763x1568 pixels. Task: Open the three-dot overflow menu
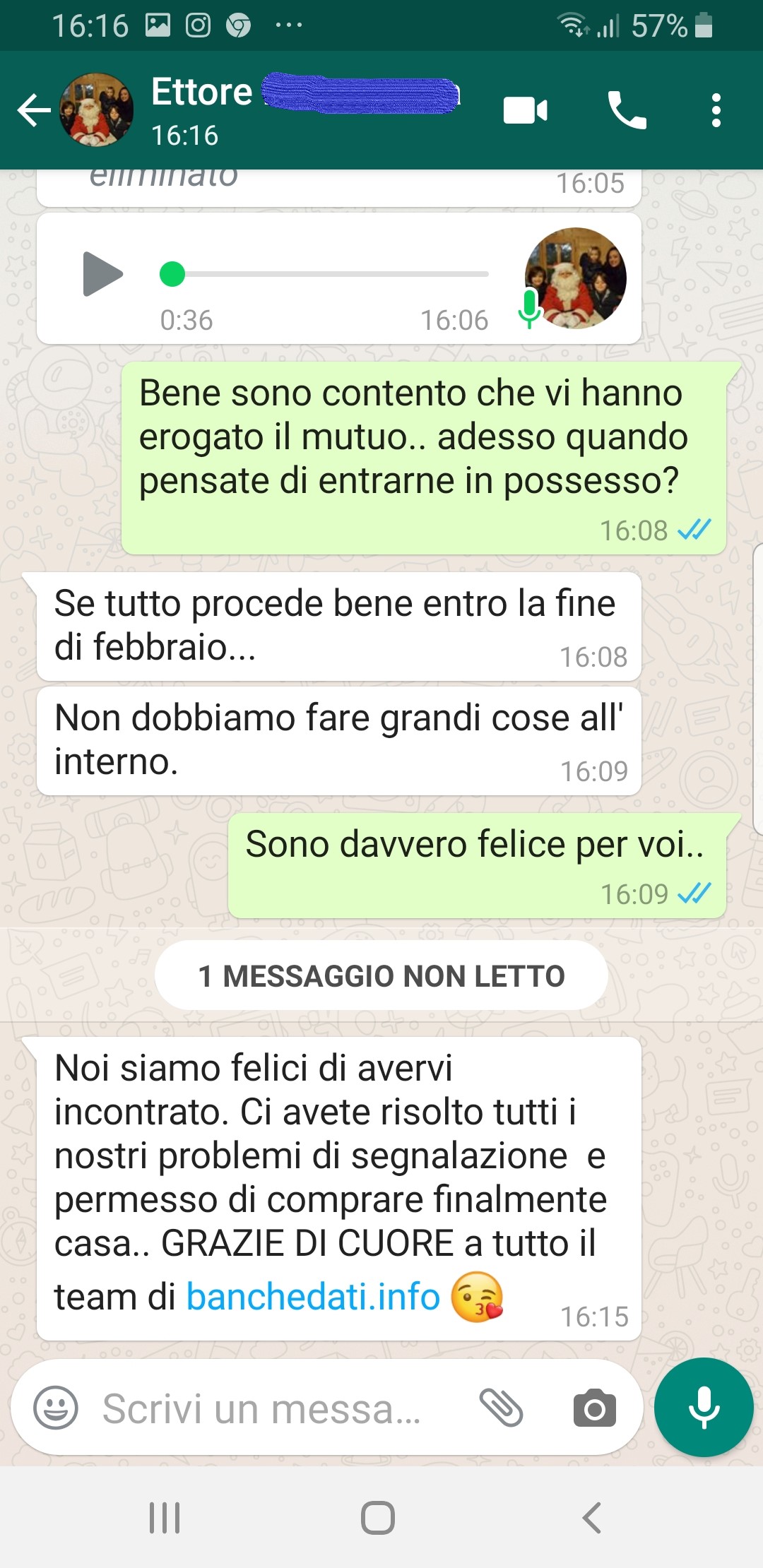pyautogui.click(x=716, y=110)
